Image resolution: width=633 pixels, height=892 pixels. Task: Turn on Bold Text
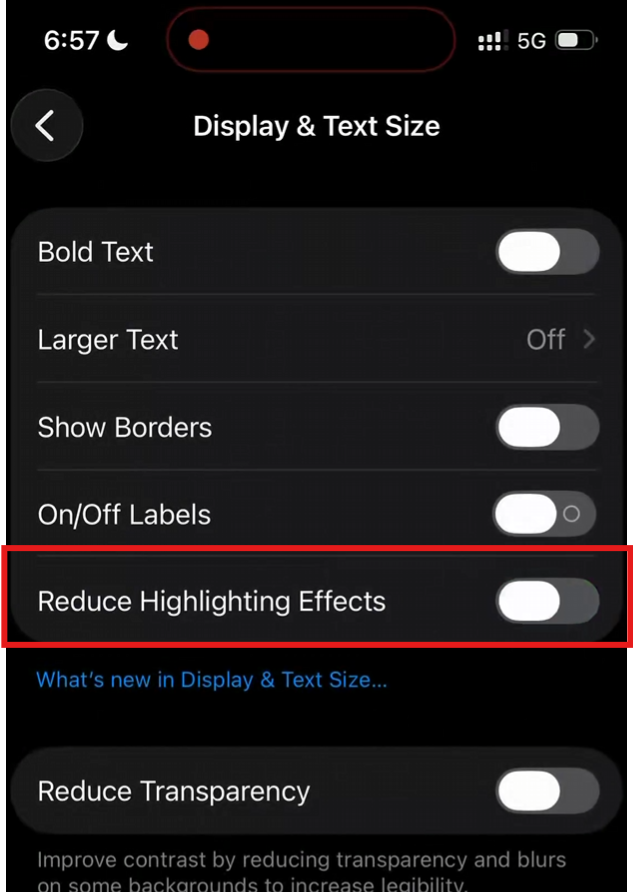click(547, 252)
